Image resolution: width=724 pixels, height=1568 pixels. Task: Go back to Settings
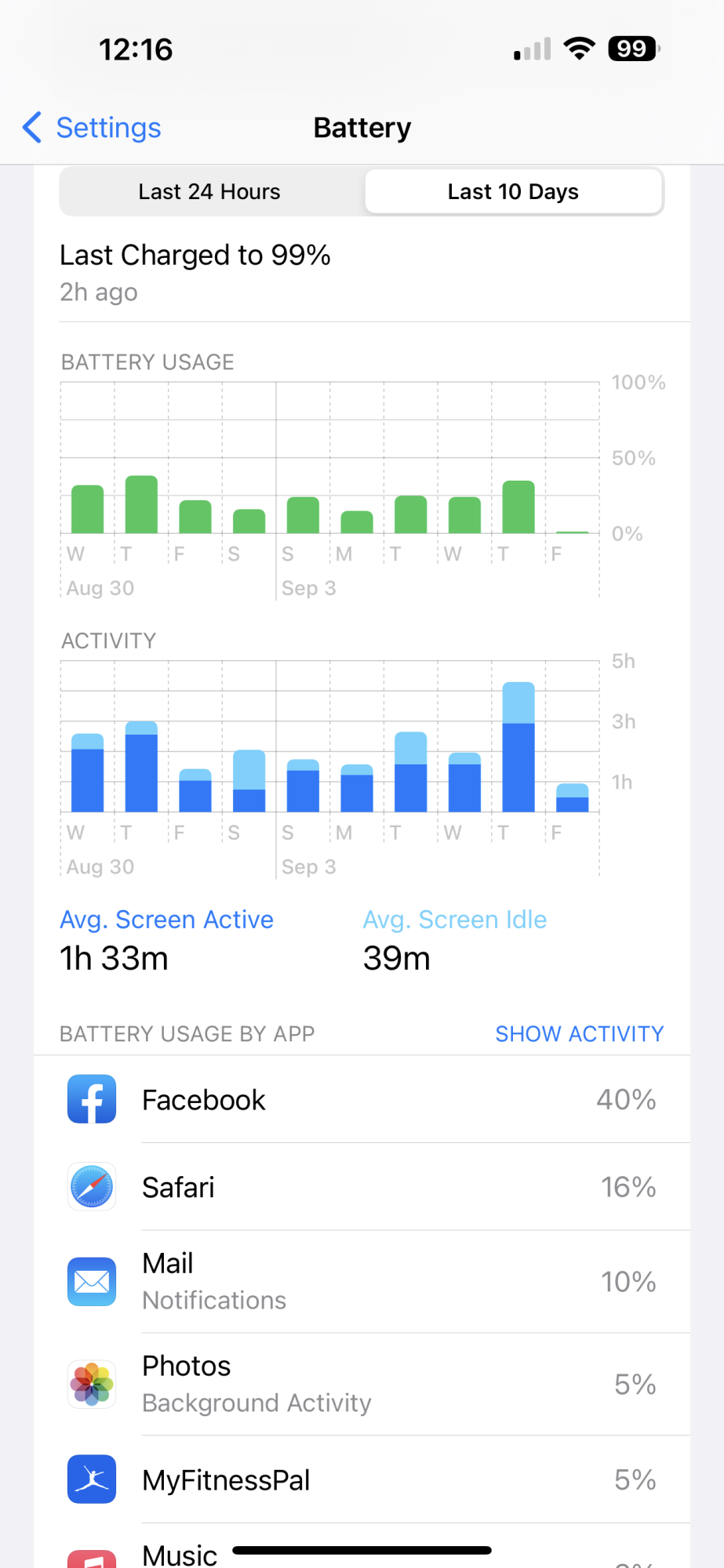tap(93, 128)
